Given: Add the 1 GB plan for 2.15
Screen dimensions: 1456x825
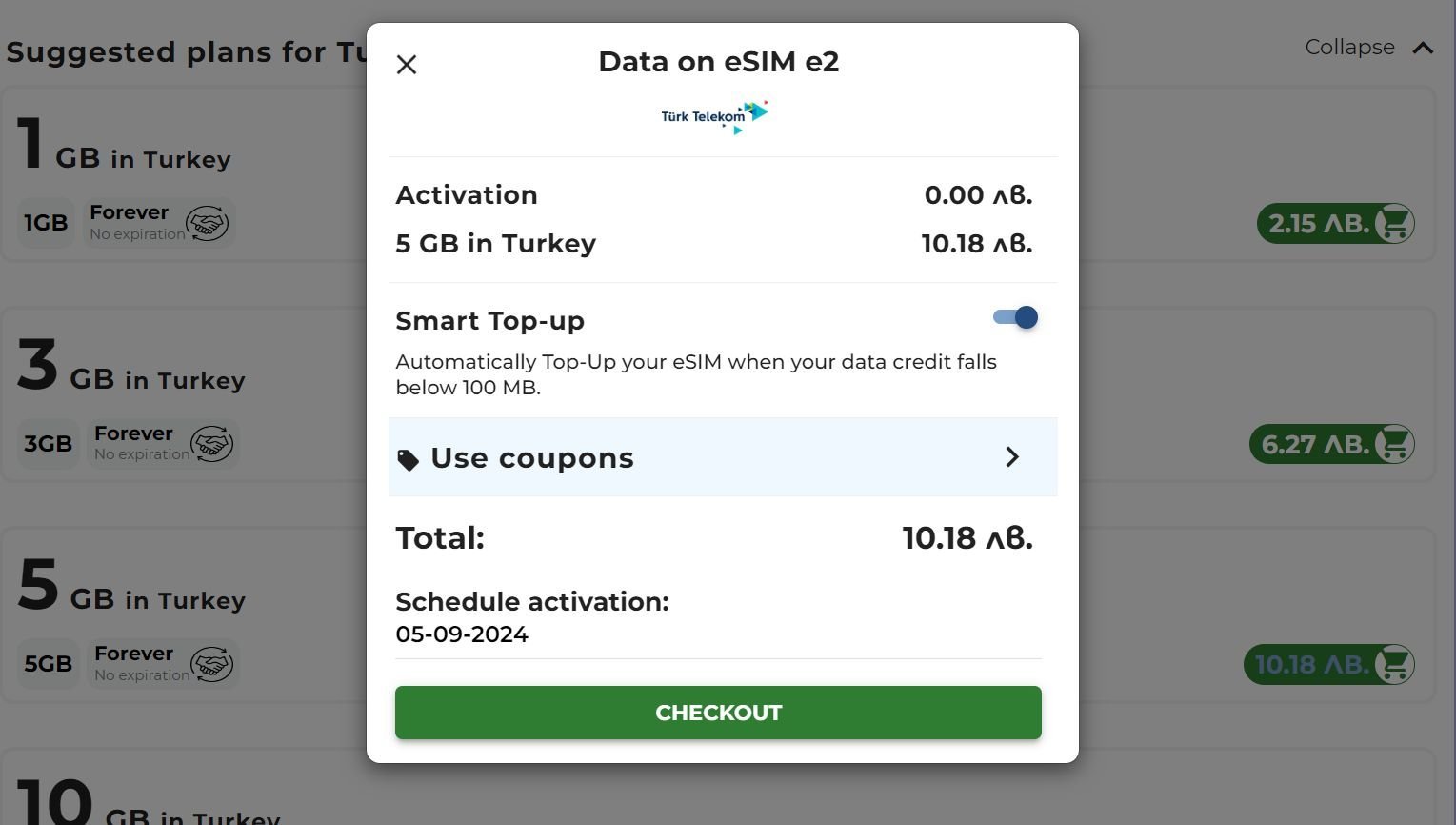Looking at the screenshot, I should pos(1335,224).
